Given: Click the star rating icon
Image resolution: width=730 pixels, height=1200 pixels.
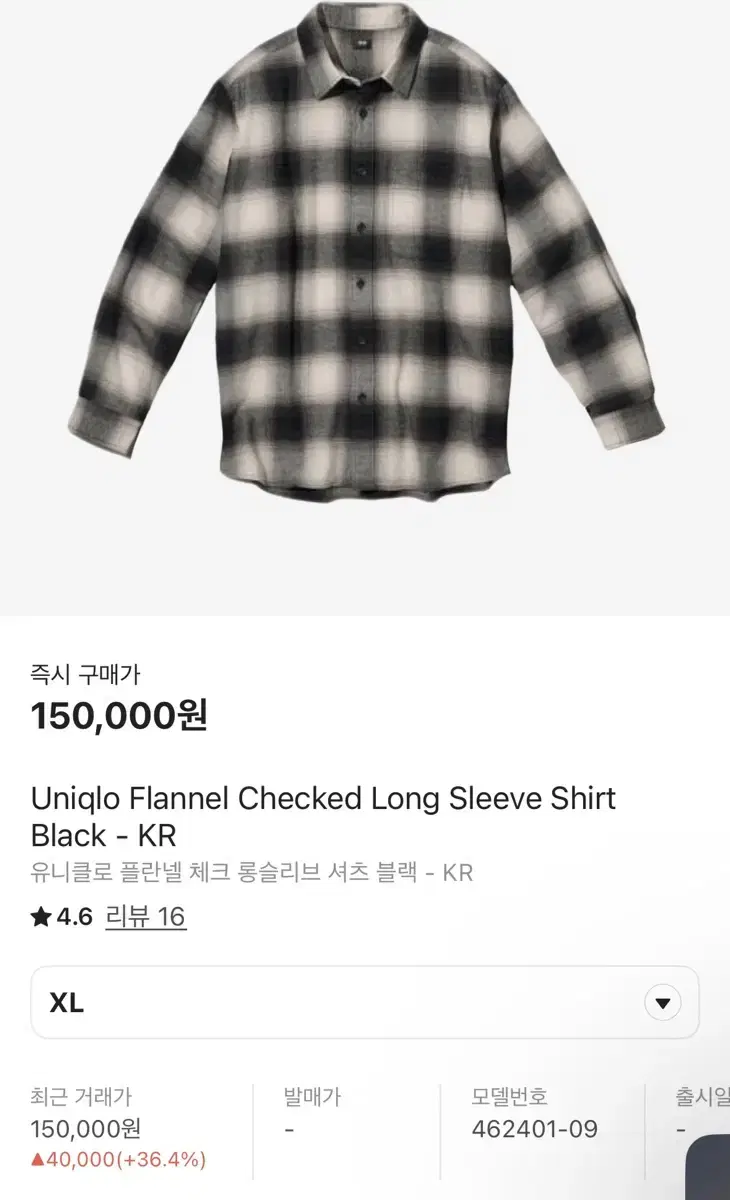Looking at the screenshot, I should (x=38, y=916).
